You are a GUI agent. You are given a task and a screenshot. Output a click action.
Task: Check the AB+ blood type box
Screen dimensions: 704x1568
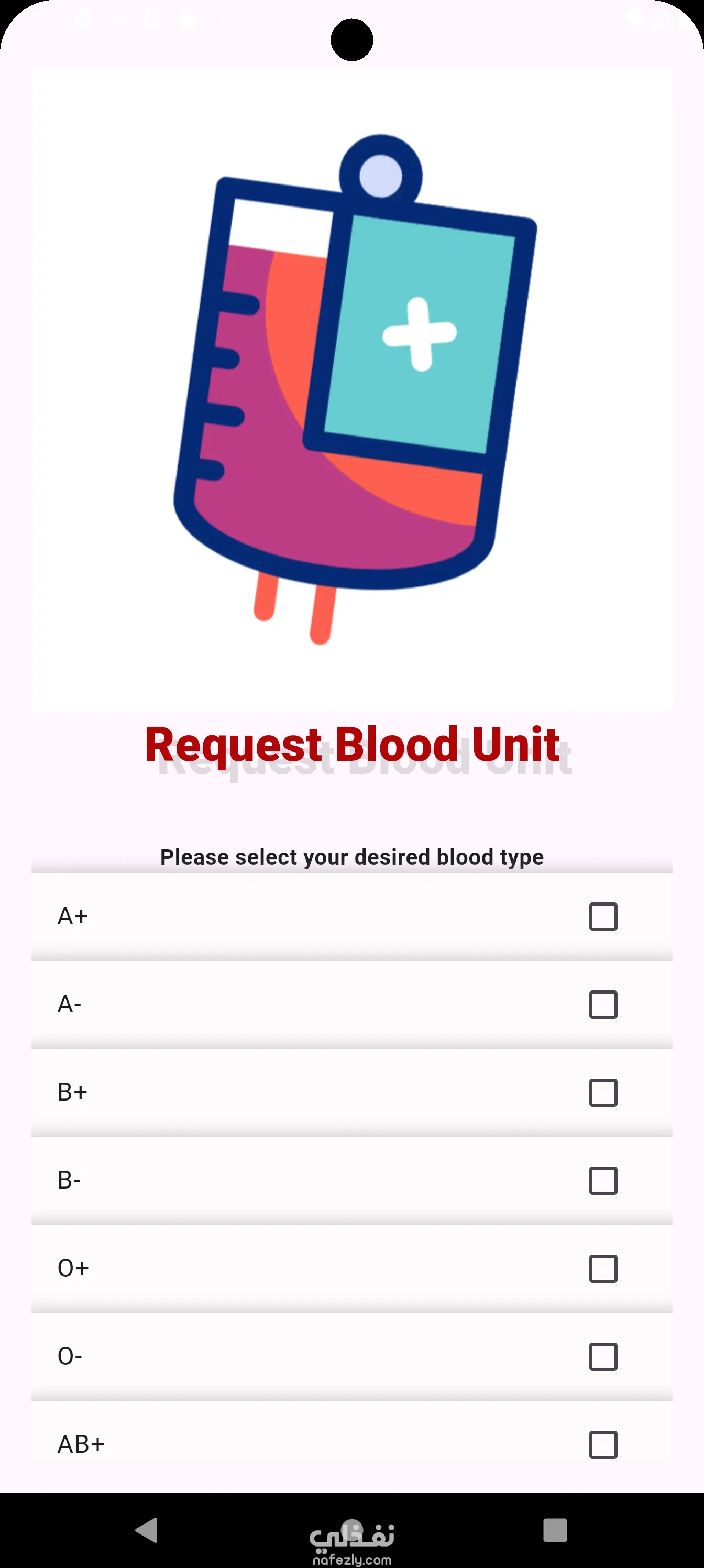[x=603, y=1444]
